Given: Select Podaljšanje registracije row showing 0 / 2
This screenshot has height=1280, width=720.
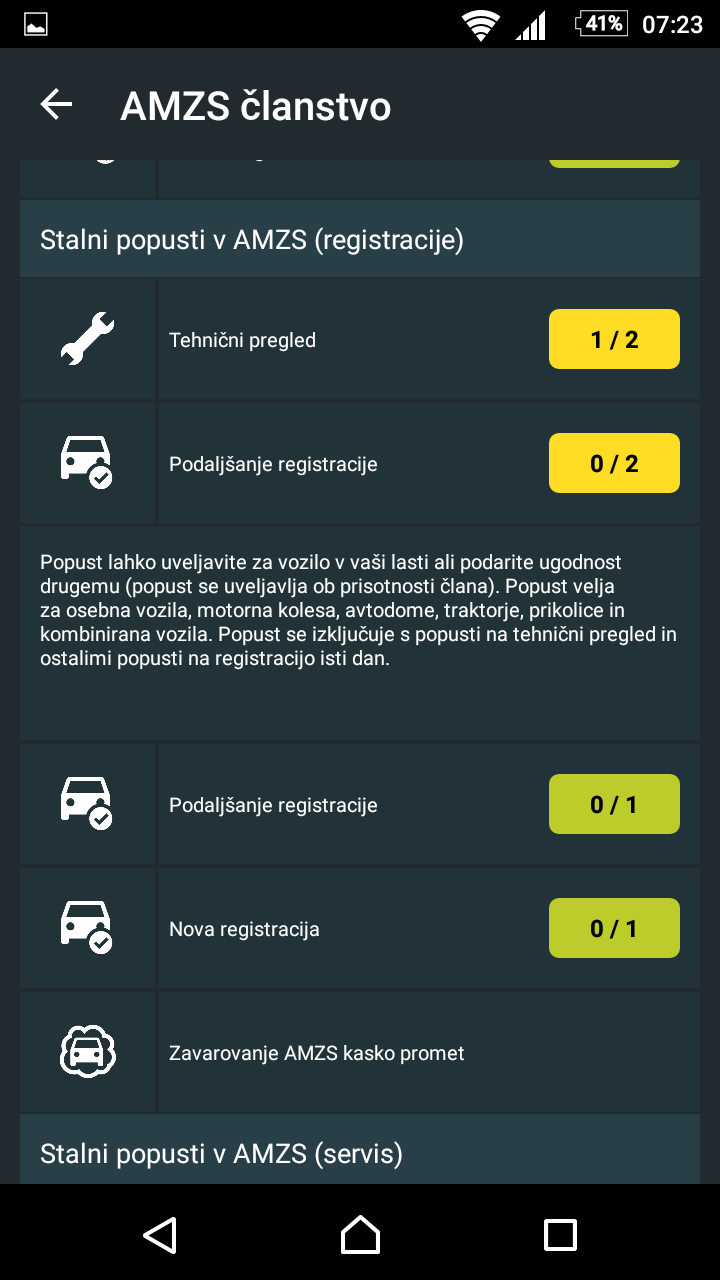Looking at the screenshot, I should tap(360, 464).
